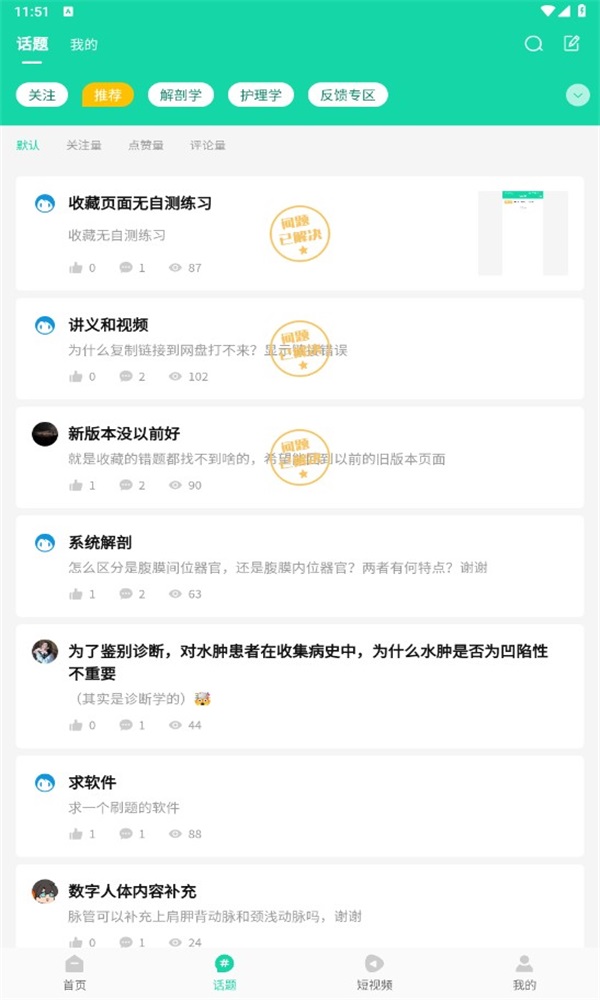Open the post 讲义和视频
Viewport: 600px width, 1000px height.
(x=108, y=325)
